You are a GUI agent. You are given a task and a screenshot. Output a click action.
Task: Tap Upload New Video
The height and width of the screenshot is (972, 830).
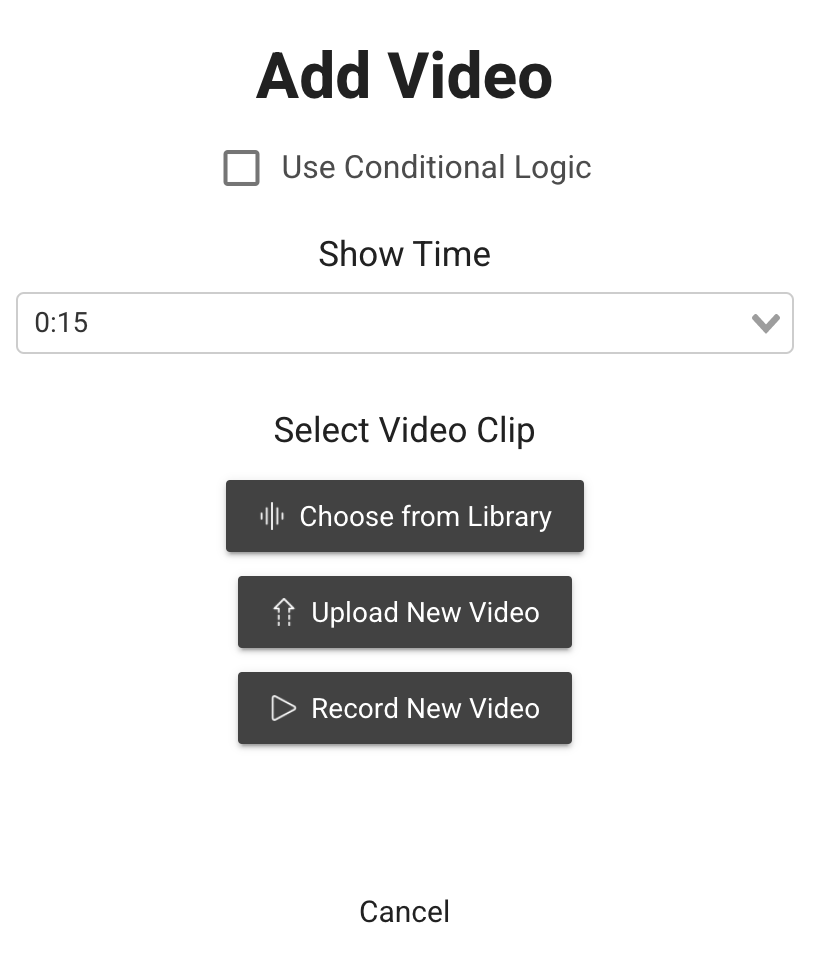pos(404,612)
